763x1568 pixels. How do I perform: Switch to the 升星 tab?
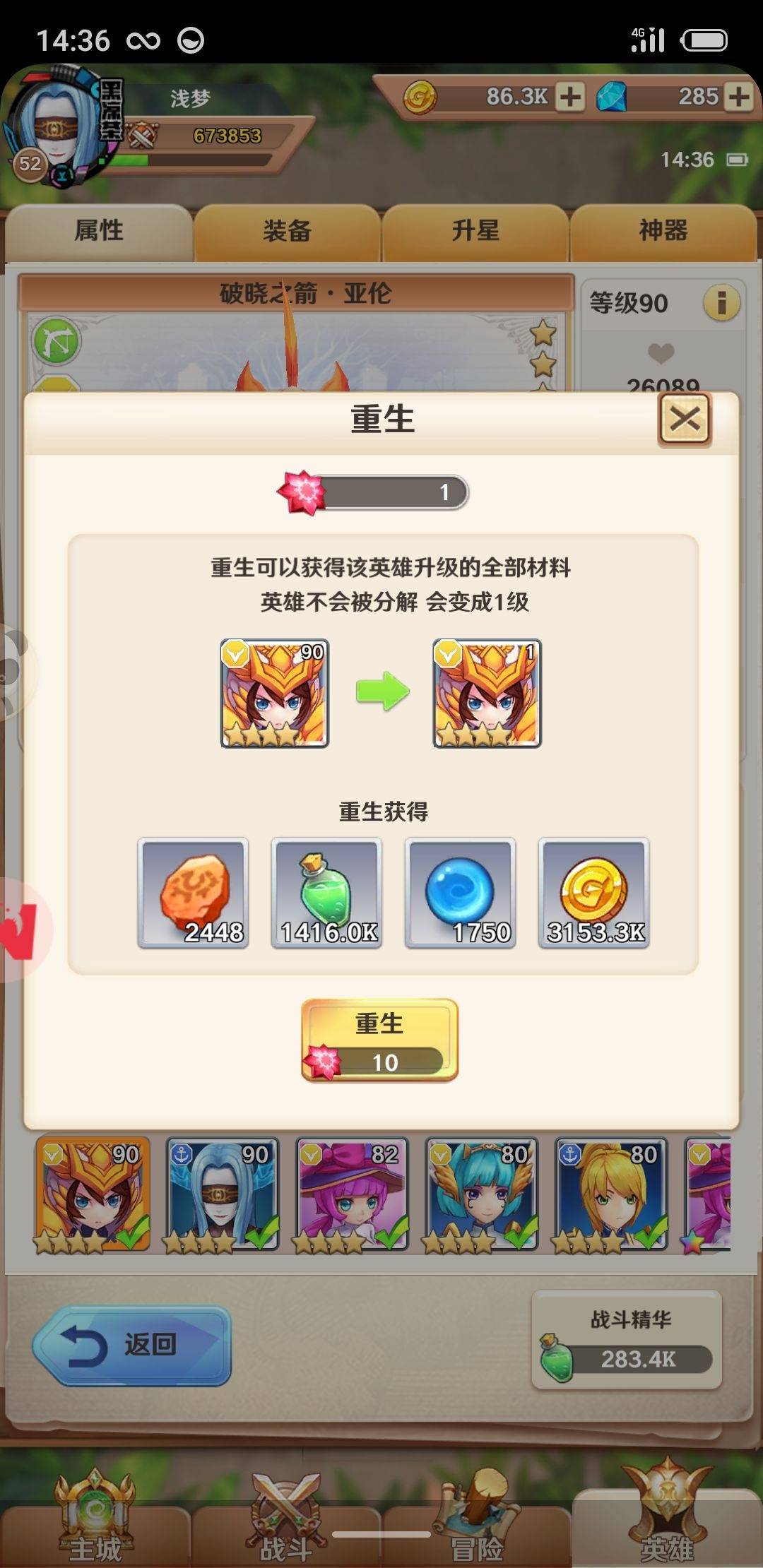(x=475, y=232)
